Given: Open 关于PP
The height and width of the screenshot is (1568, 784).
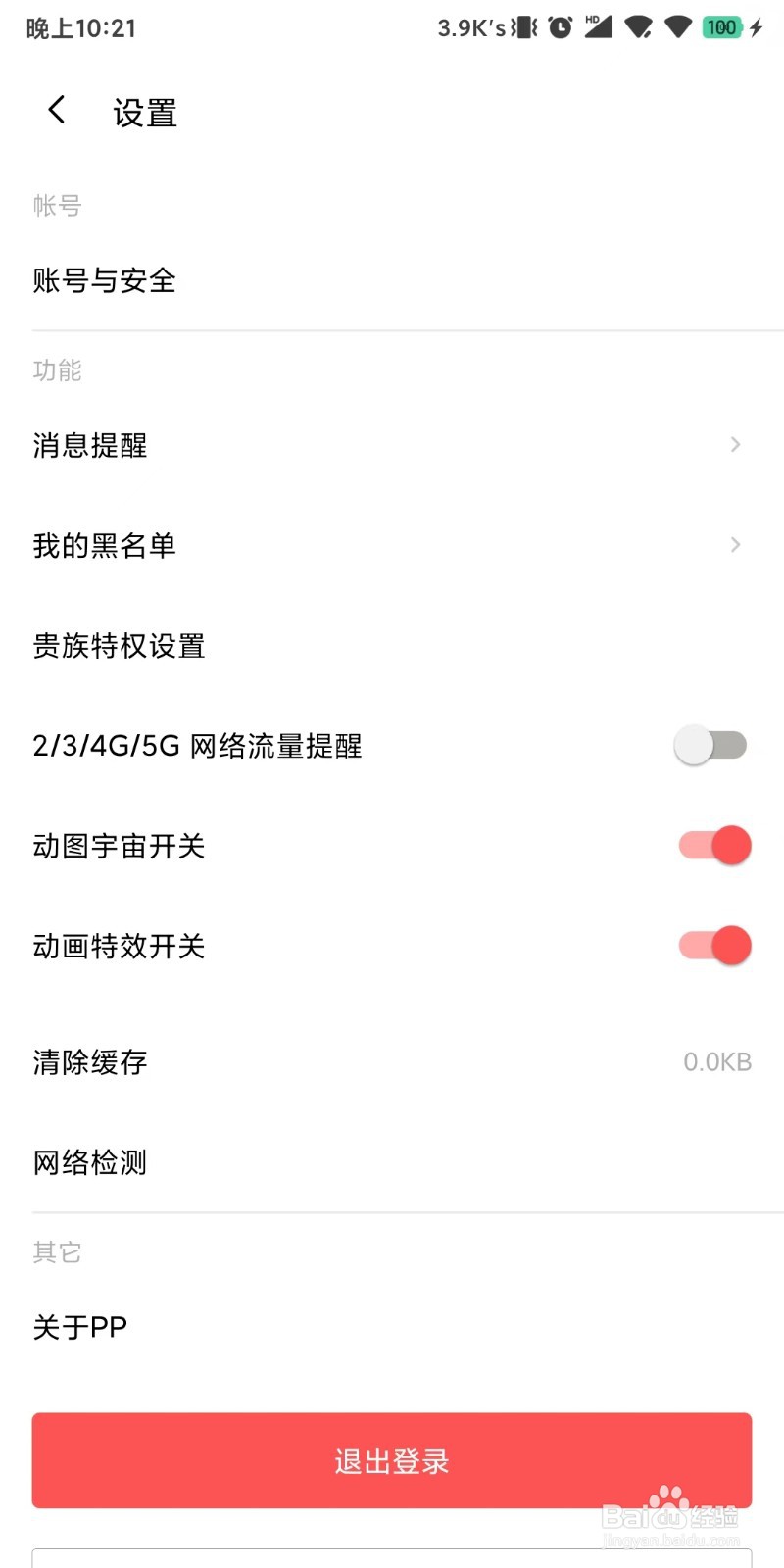Looking at the screenshot, I should [x=392, y=1327].
